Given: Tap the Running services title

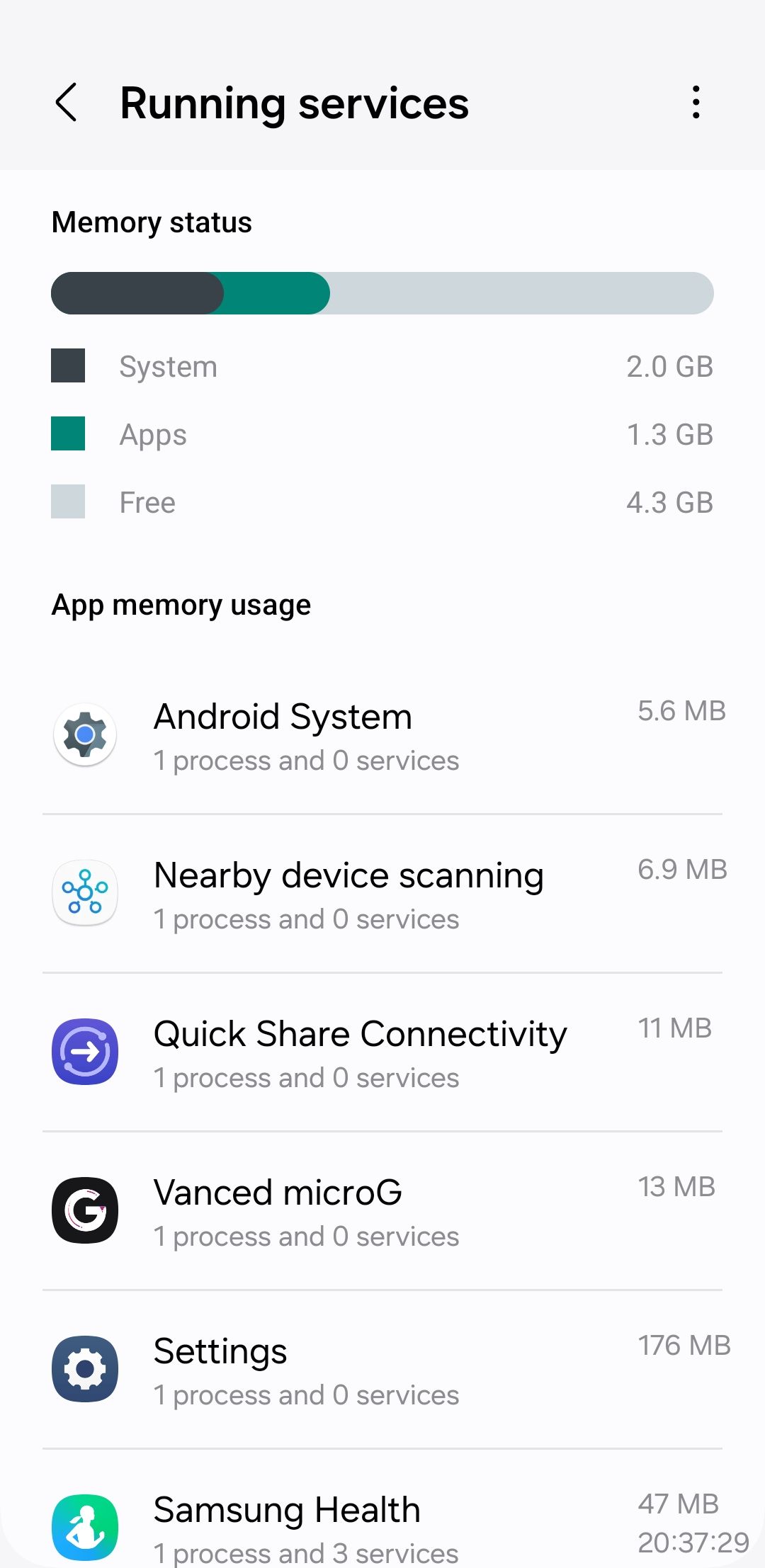Looking at the screenshot, I should point(295,103).
